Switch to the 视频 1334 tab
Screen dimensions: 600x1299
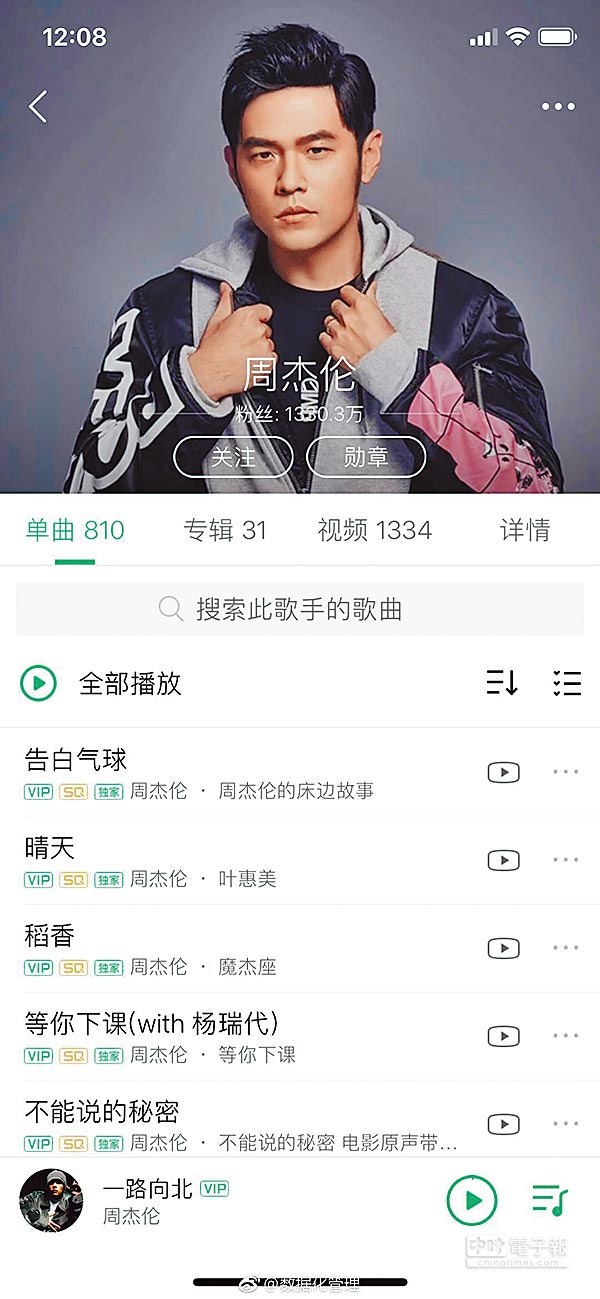click(374, 530)
